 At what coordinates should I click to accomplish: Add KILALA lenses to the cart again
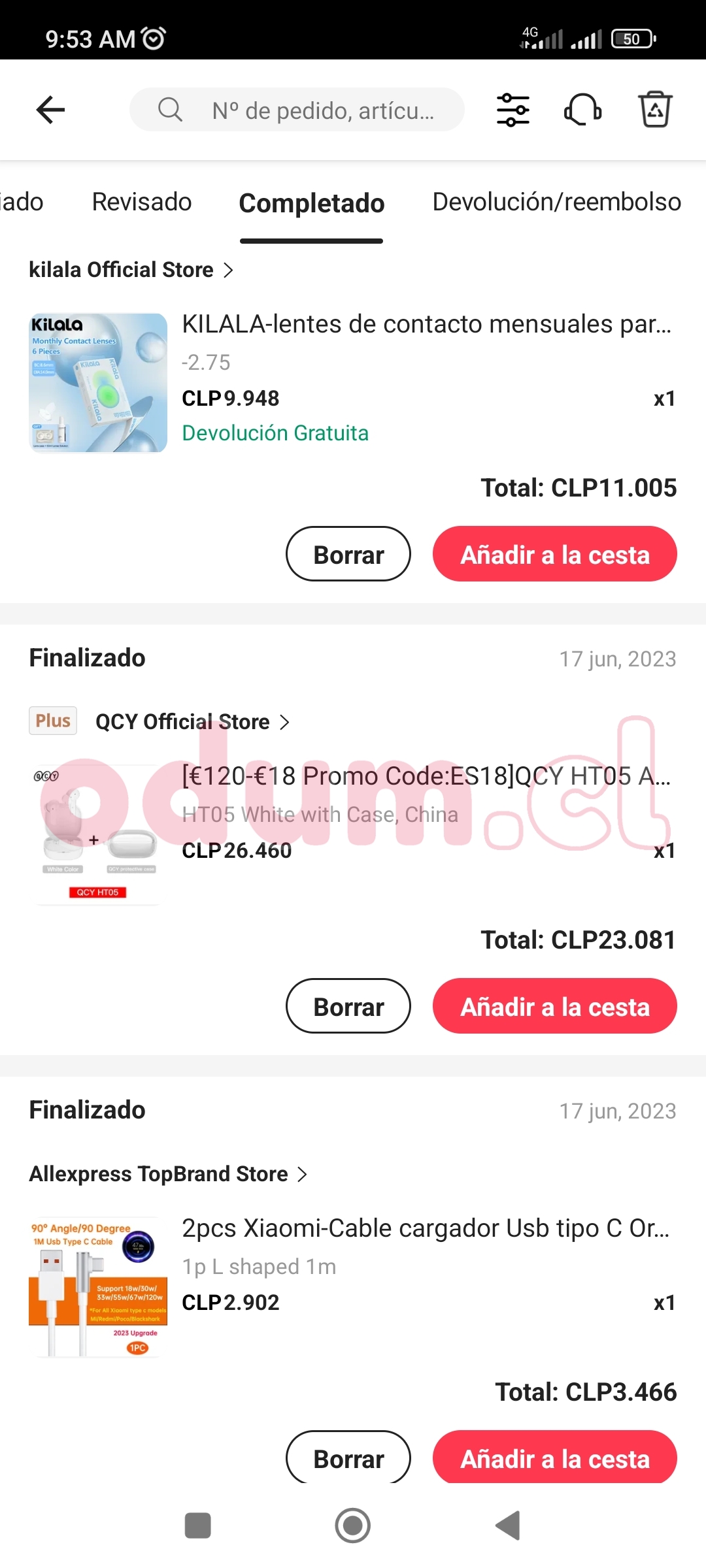[x=554, y=554]
